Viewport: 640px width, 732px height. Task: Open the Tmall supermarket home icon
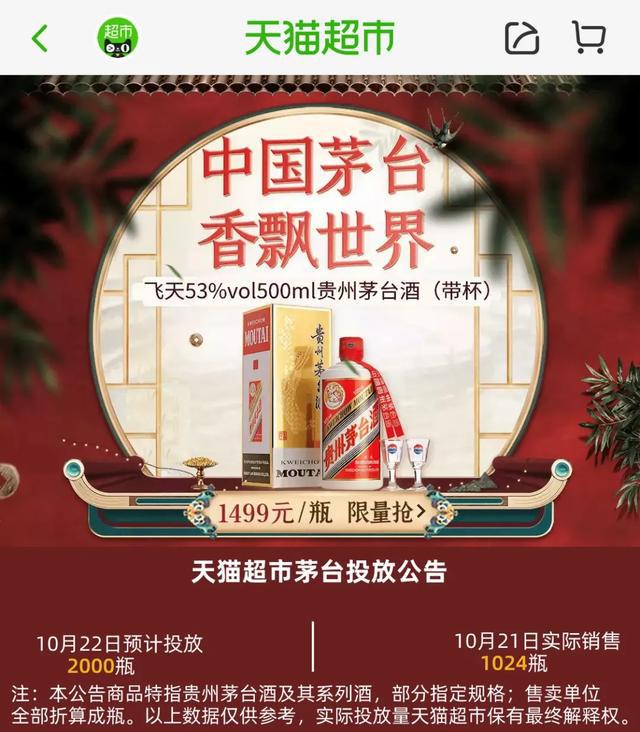117,38
